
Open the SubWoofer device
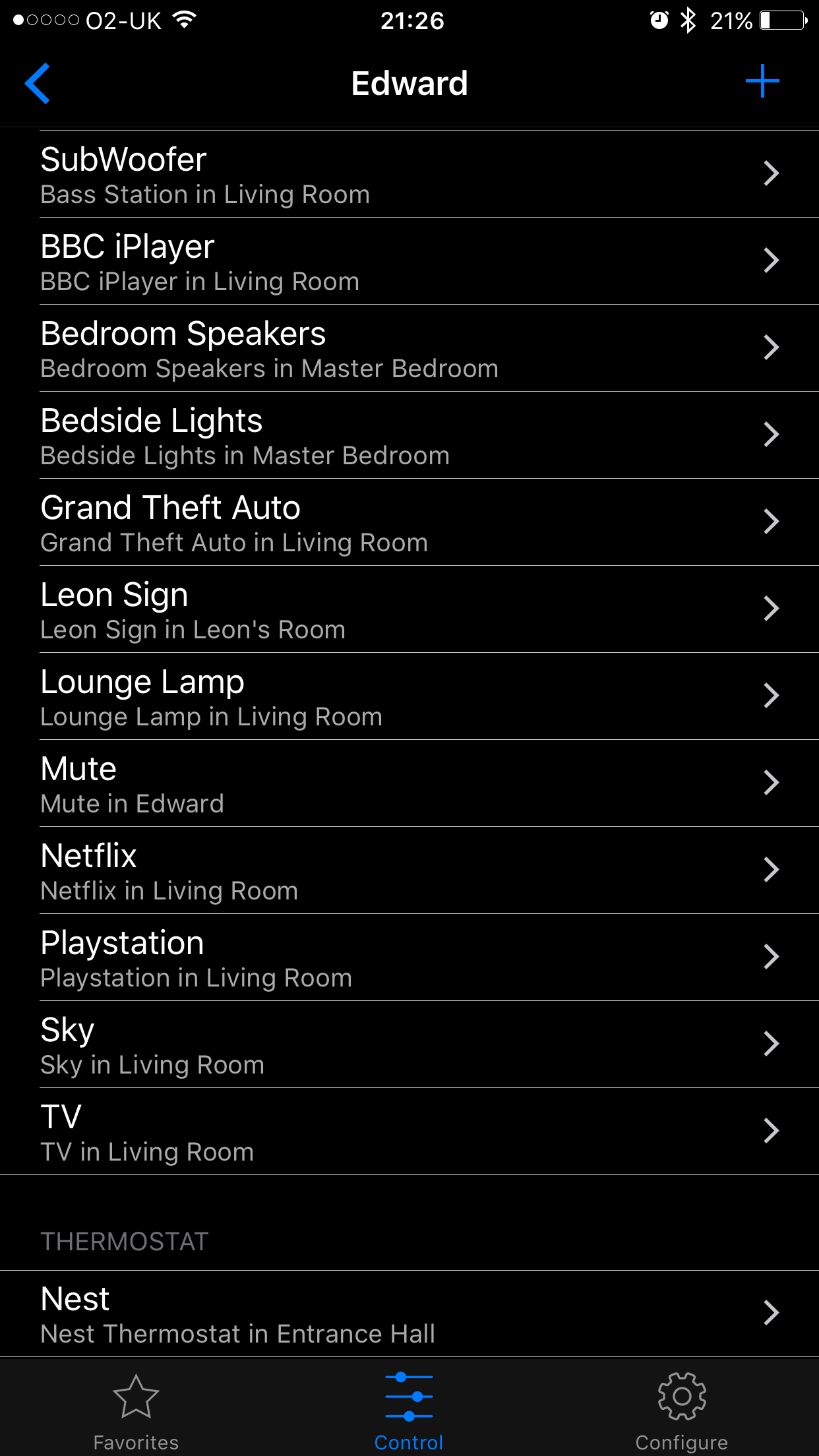click(x=409, y=174)
